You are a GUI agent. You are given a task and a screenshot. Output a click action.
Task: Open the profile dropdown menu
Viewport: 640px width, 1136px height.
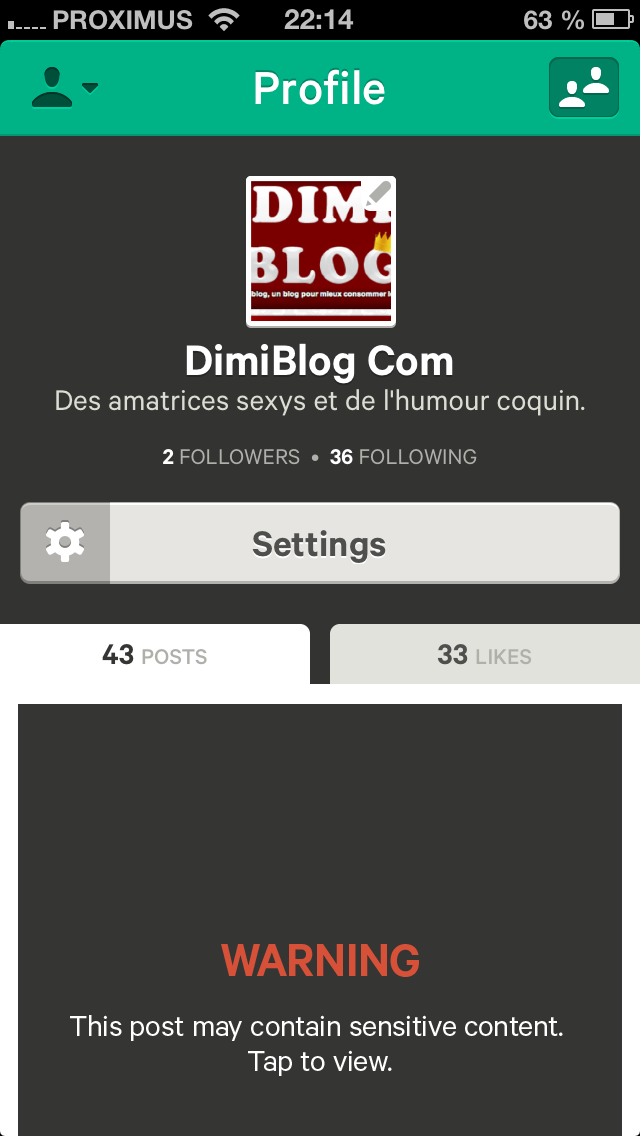[x=64, y=88]
